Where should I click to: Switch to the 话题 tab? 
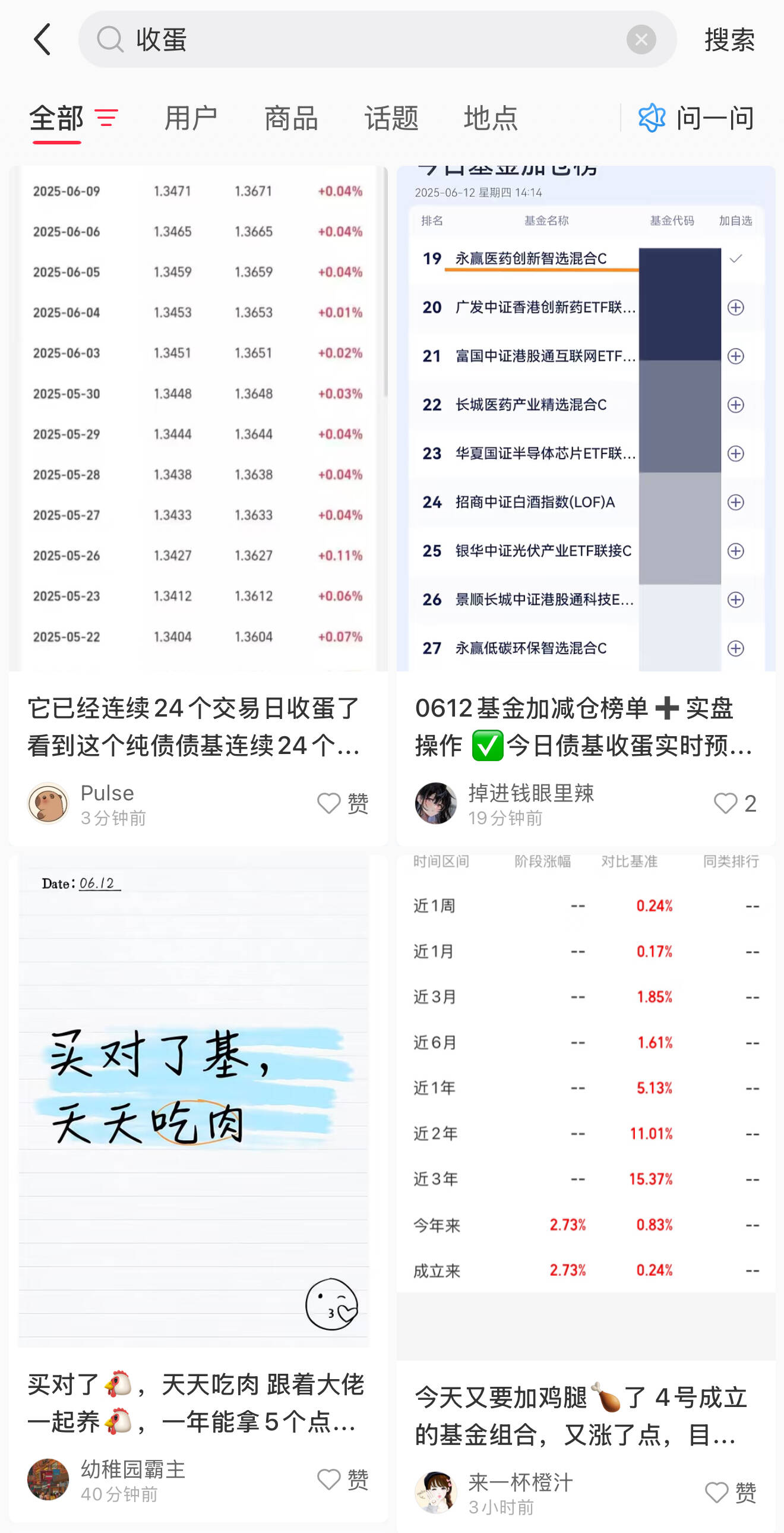coord(391,118)
